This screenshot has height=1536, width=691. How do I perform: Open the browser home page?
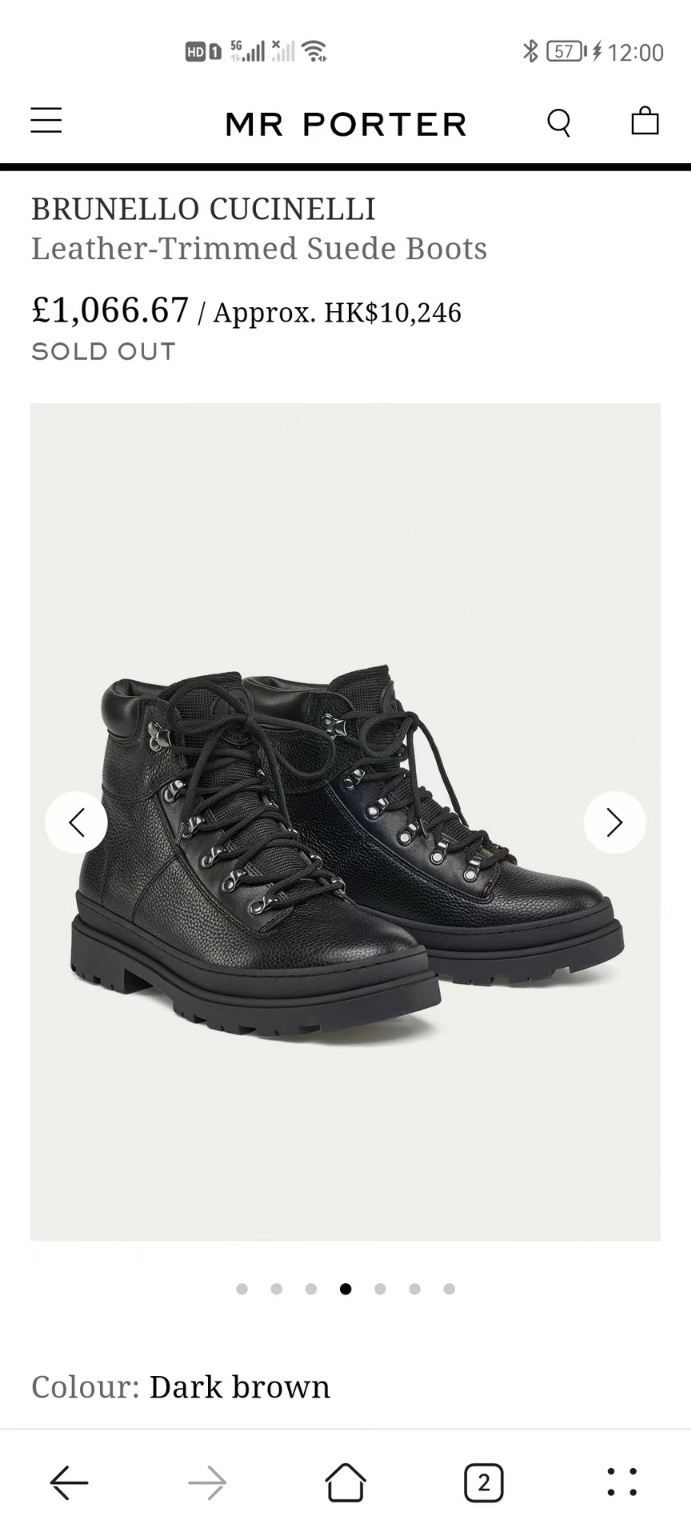[x=345, y=1482]
